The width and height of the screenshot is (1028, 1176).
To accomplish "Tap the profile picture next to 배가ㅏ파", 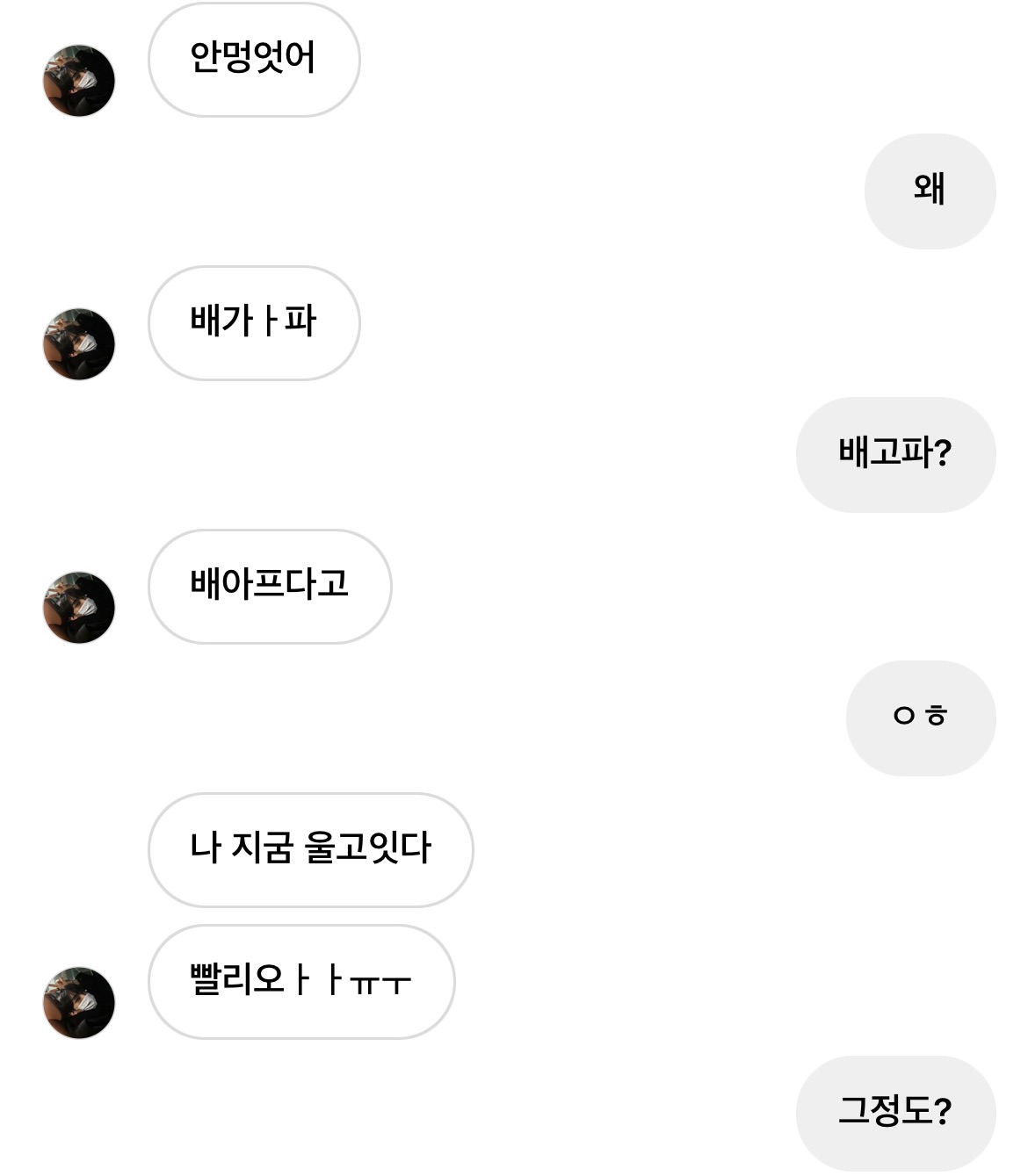I will [79, 344].
